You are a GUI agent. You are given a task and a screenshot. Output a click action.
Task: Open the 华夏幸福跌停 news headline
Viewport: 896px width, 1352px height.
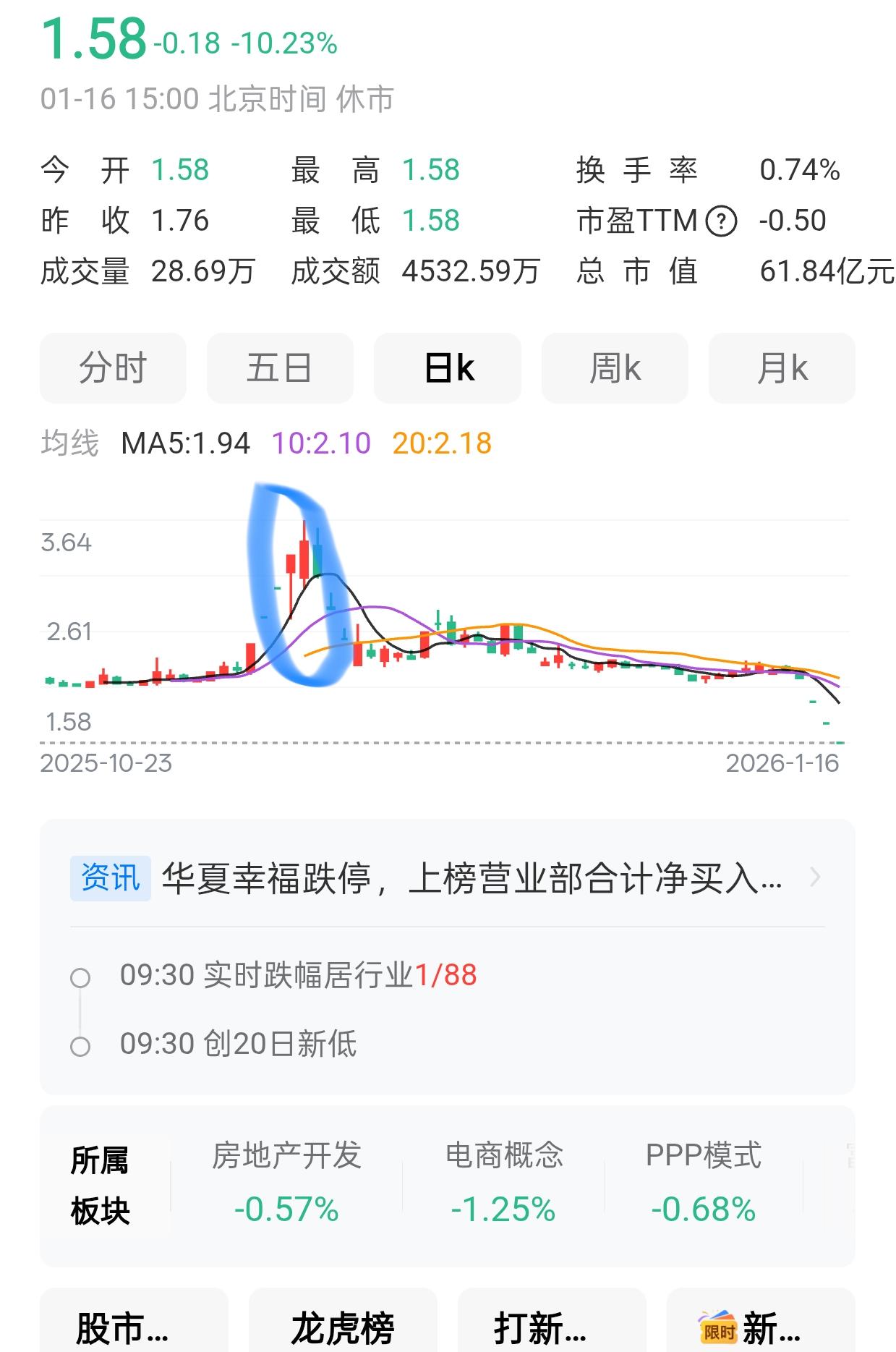coord(470,878)
